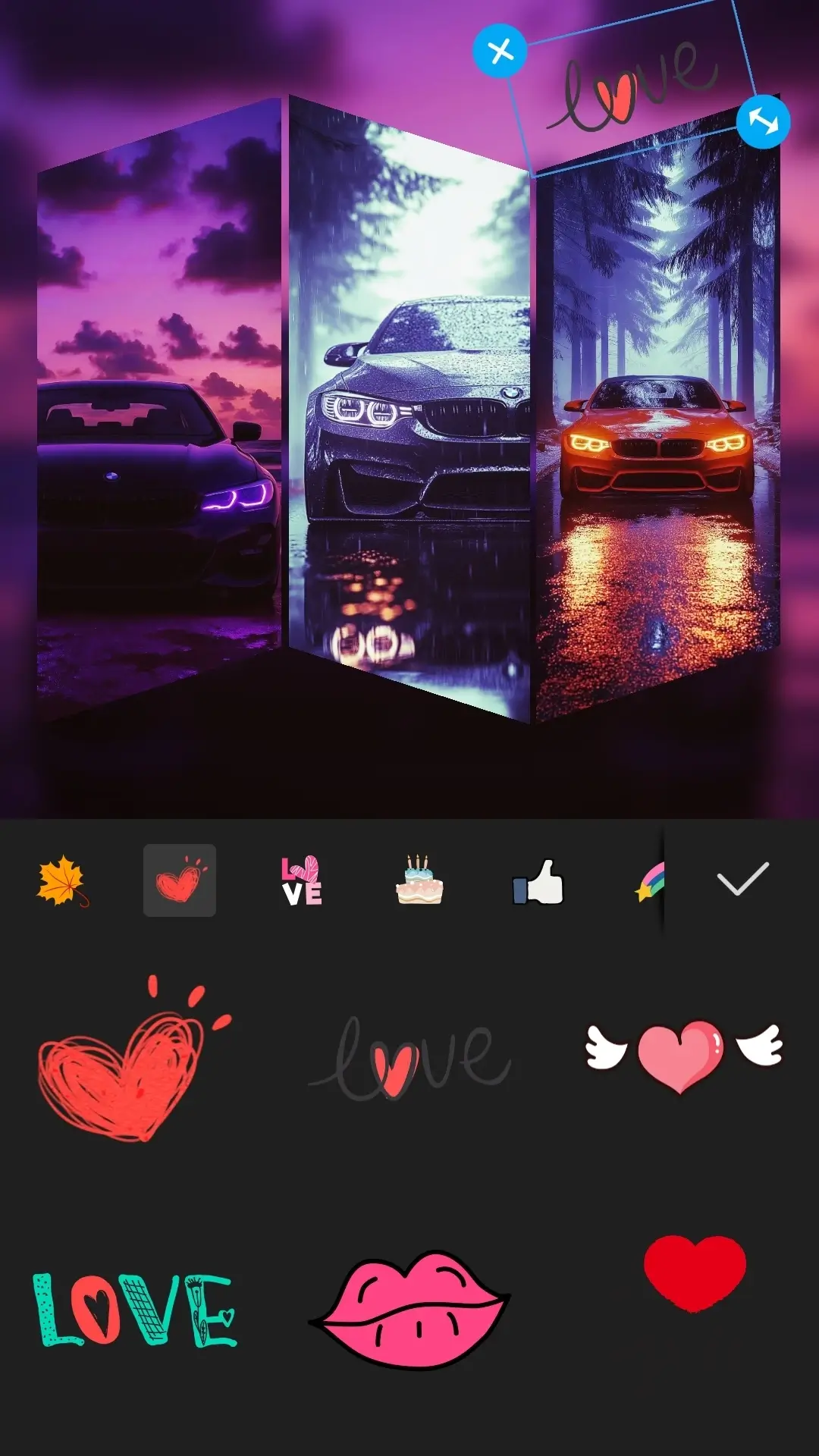Switch to the birthday cake sticker category

pyautogui.click(x=419, y=880)
